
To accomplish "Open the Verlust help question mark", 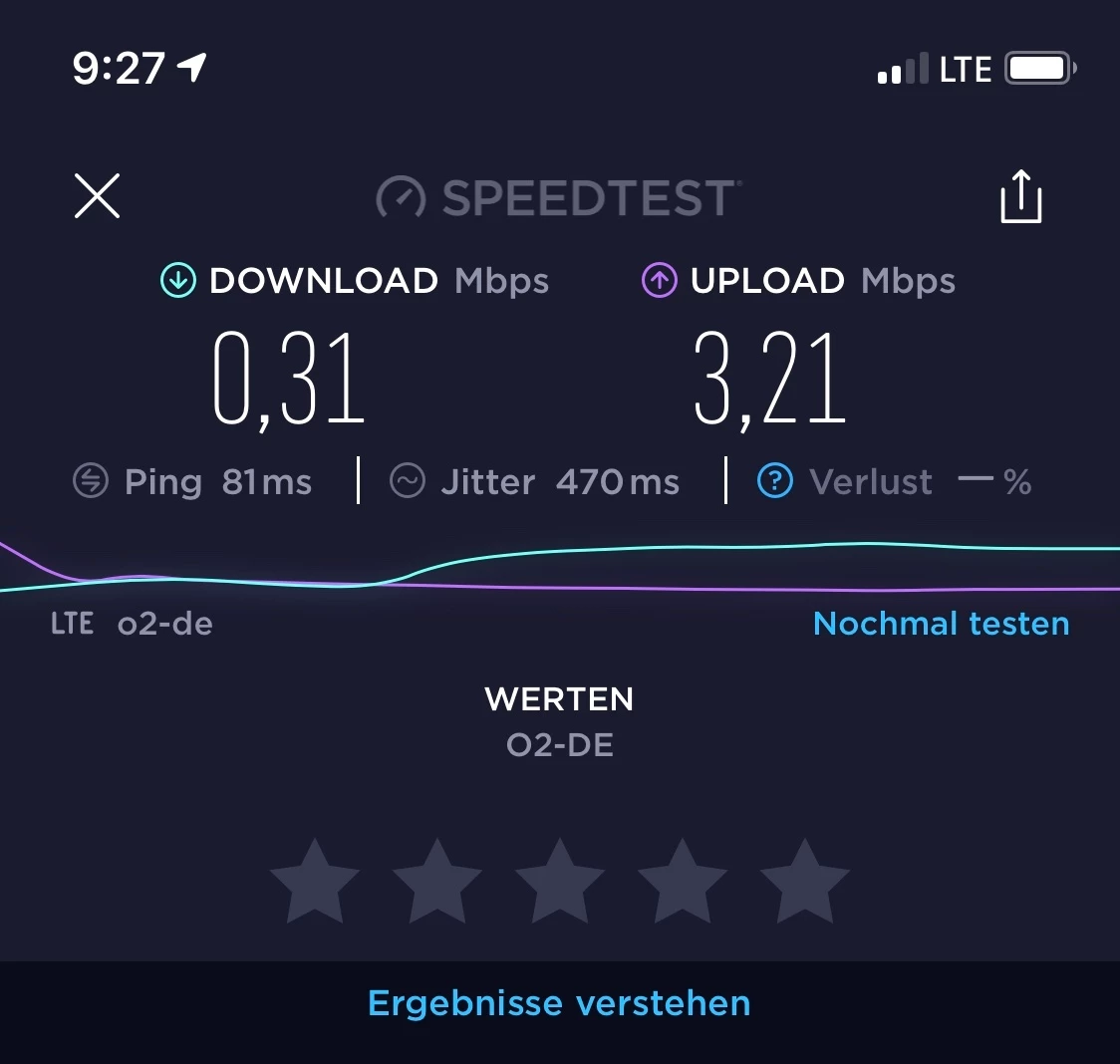I will [775, 482].
